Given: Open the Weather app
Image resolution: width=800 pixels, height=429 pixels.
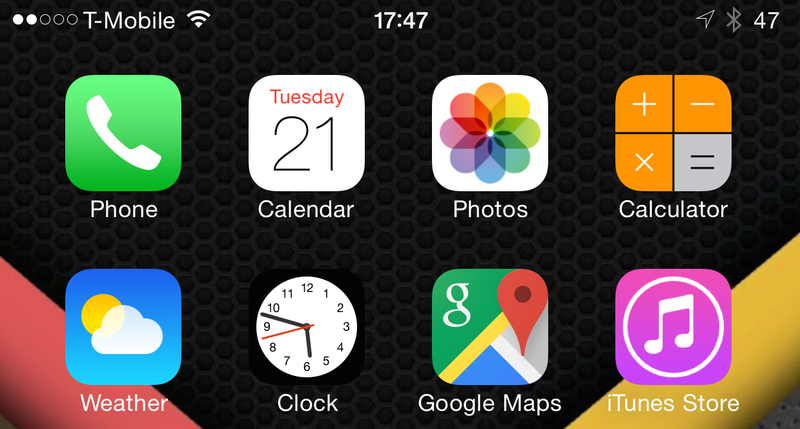Looking at the screenshot, I should 123,327.
